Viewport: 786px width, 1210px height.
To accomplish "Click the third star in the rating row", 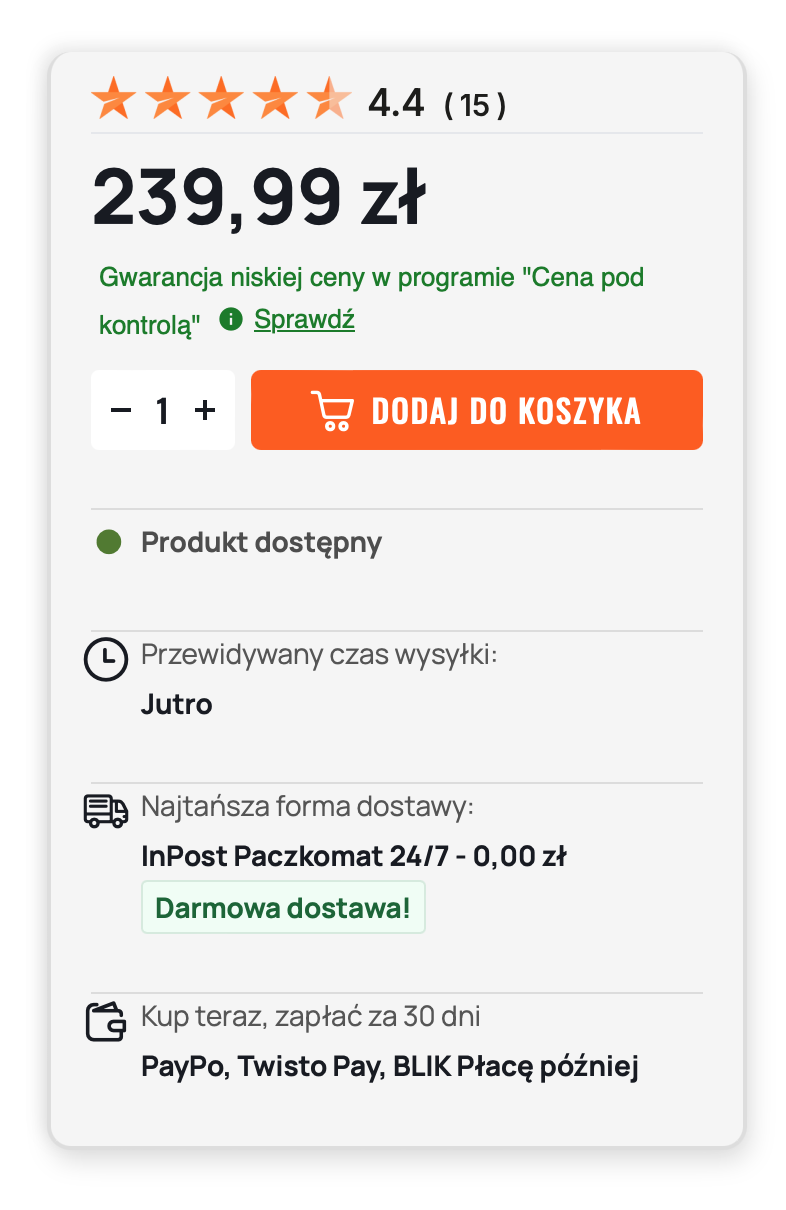I will [x=221, y=99].
